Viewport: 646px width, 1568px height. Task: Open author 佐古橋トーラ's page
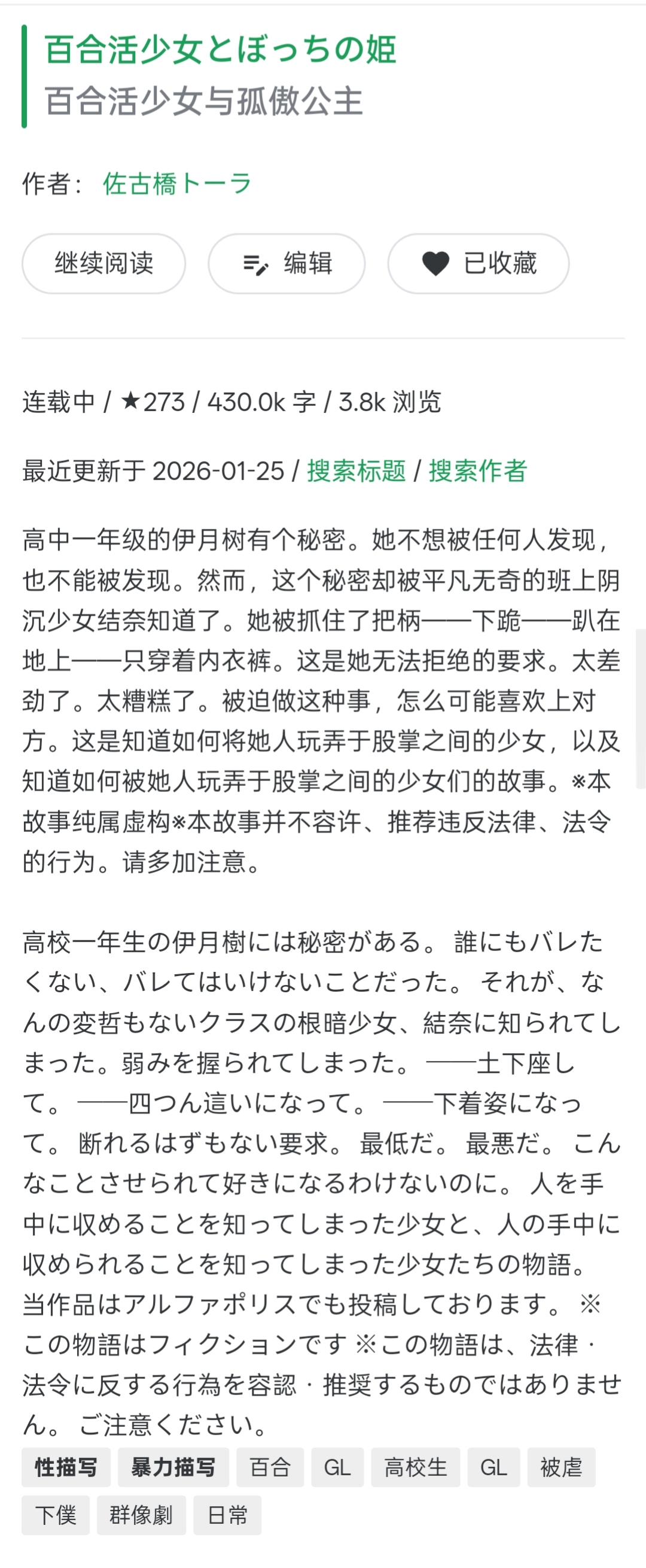pyautogui.click(x=177, y=183)
